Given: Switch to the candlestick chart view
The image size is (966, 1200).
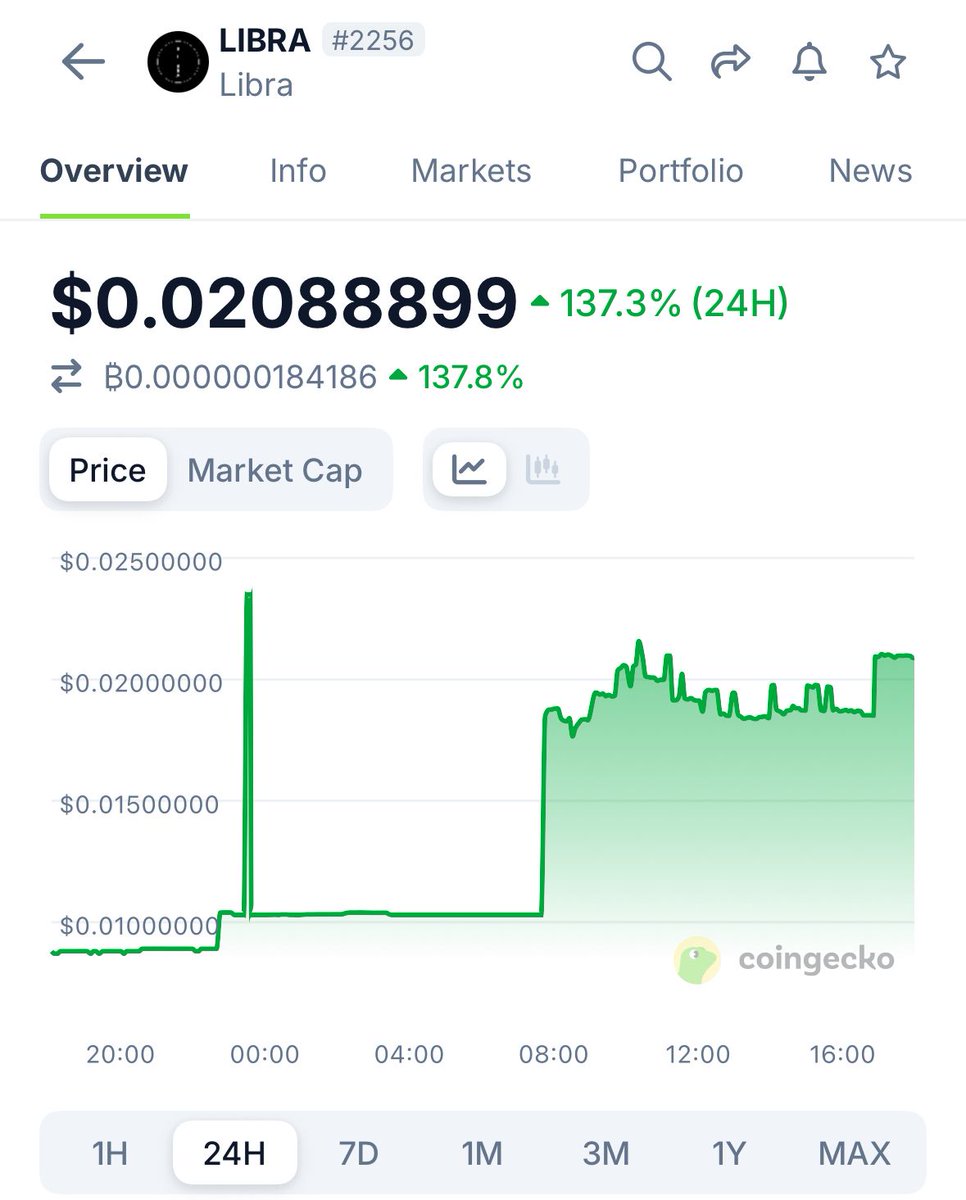Looking at the screenshot, I should 543,469.
